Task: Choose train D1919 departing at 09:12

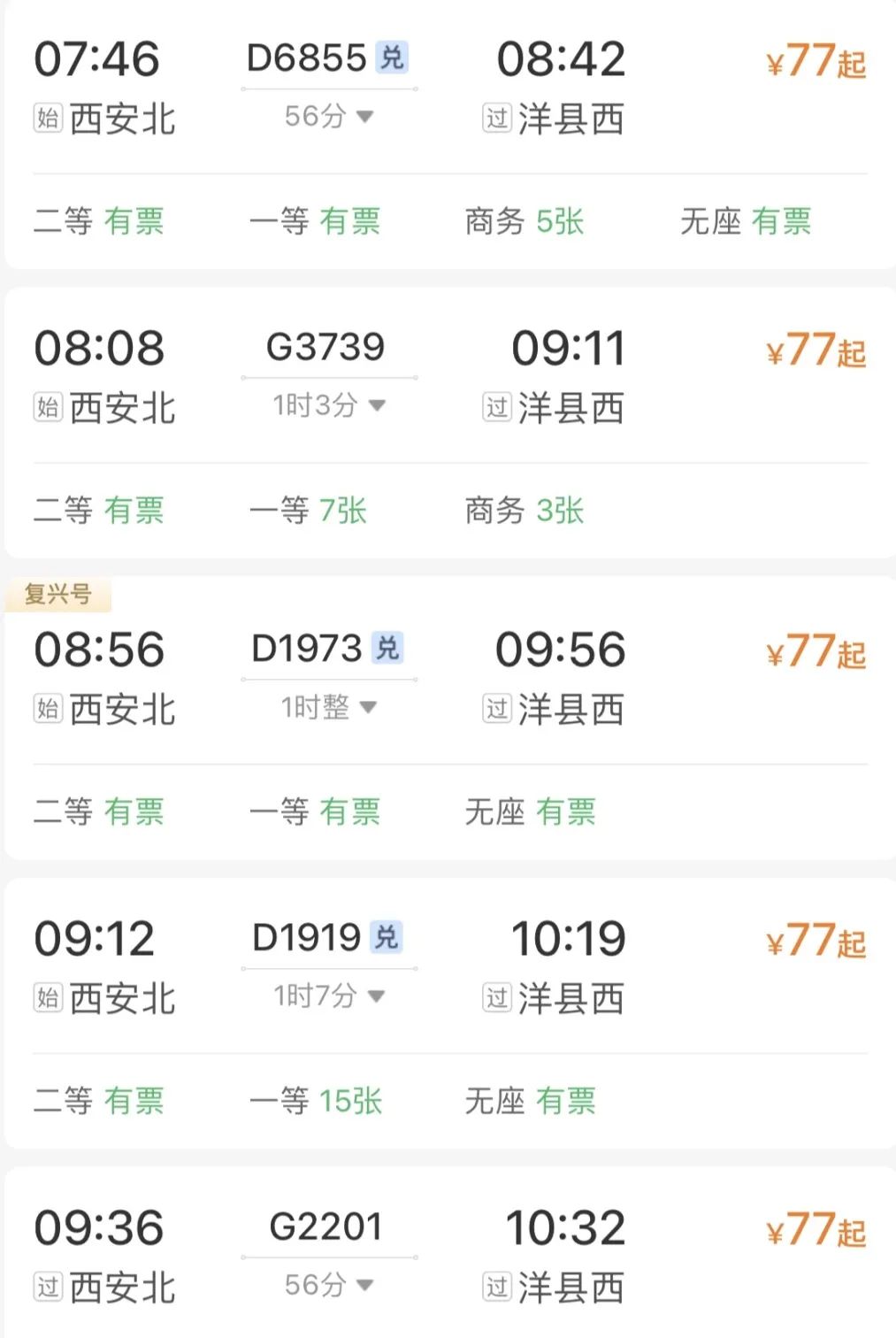Action: (307, 938)
